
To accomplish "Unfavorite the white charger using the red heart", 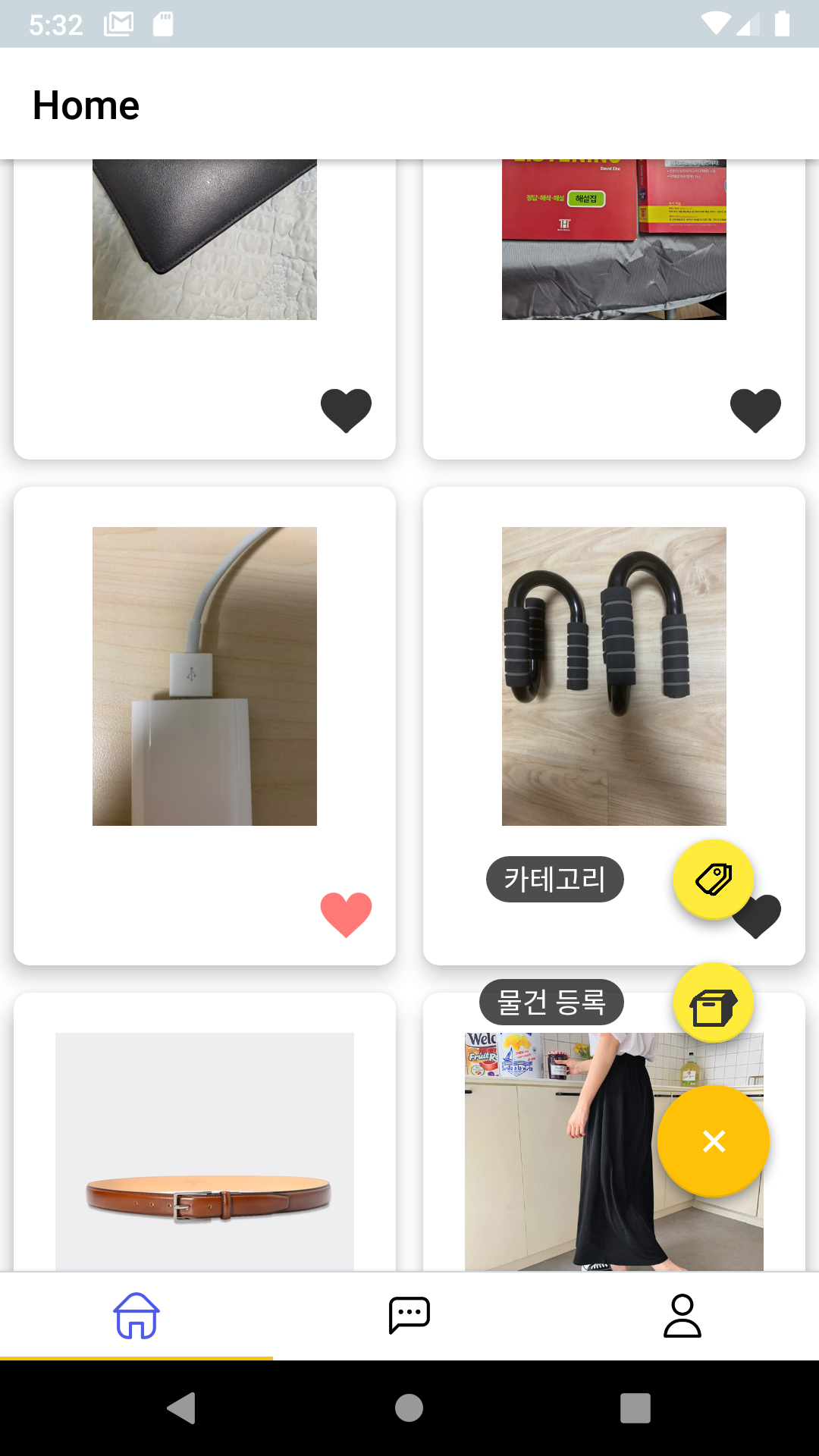I will pos(346,914).
